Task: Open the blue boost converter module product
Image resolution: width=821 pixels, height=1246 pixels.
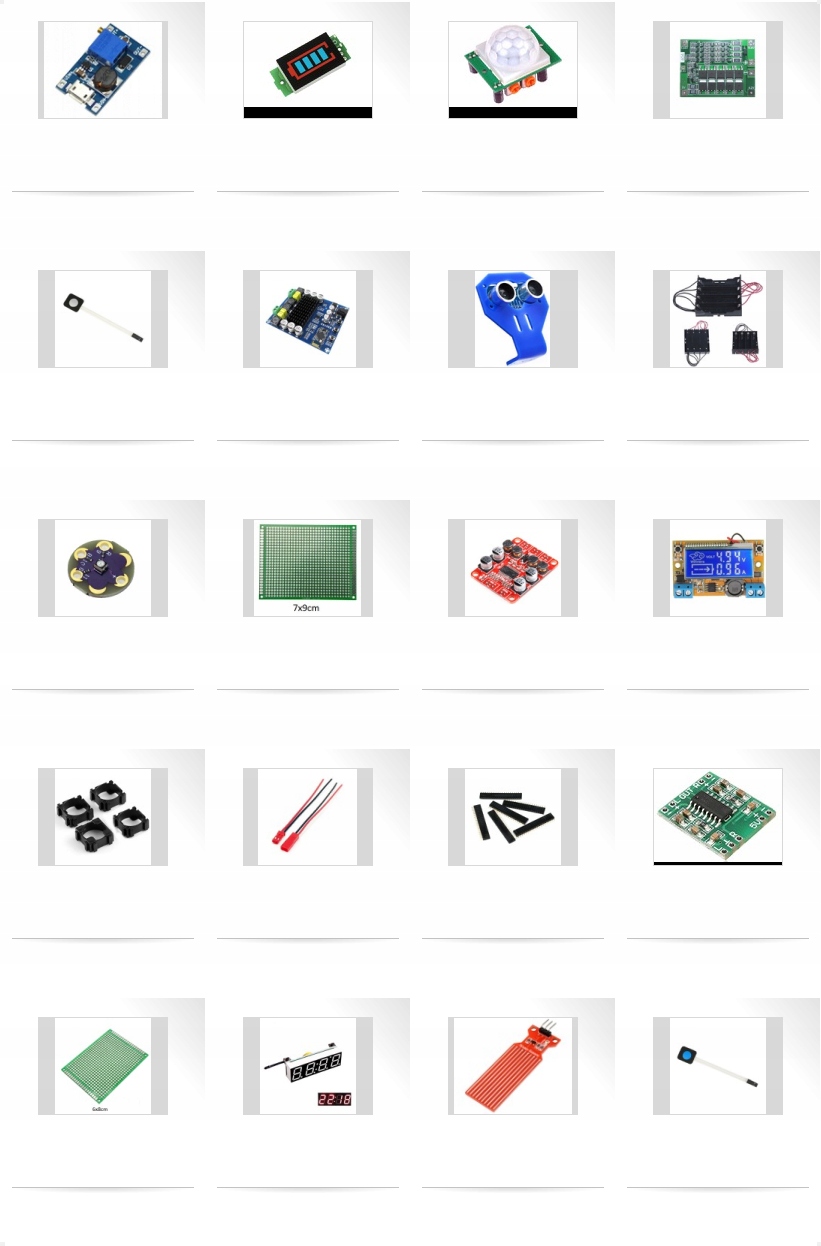Action: tap(103, 70)
